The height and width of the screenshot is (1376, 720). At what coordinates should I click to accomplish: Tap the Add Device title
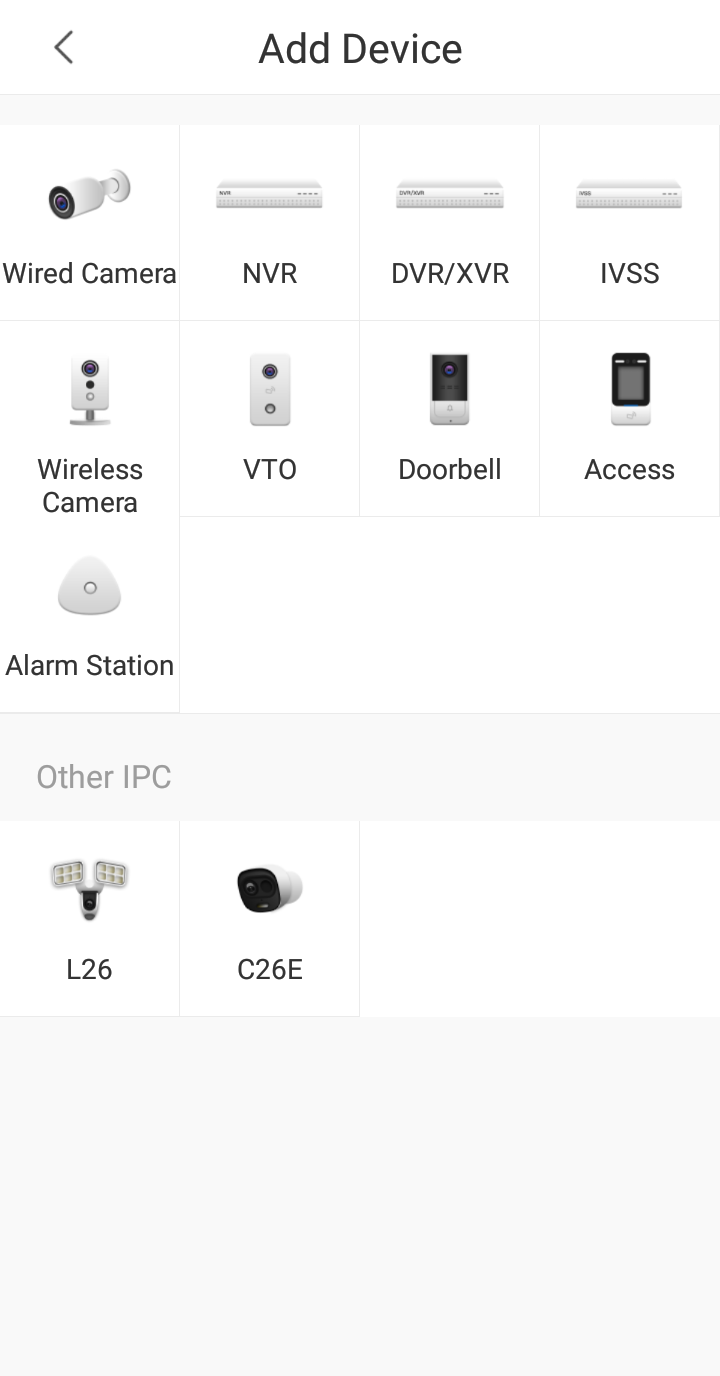pyautogui.click(x=360, y=47)
